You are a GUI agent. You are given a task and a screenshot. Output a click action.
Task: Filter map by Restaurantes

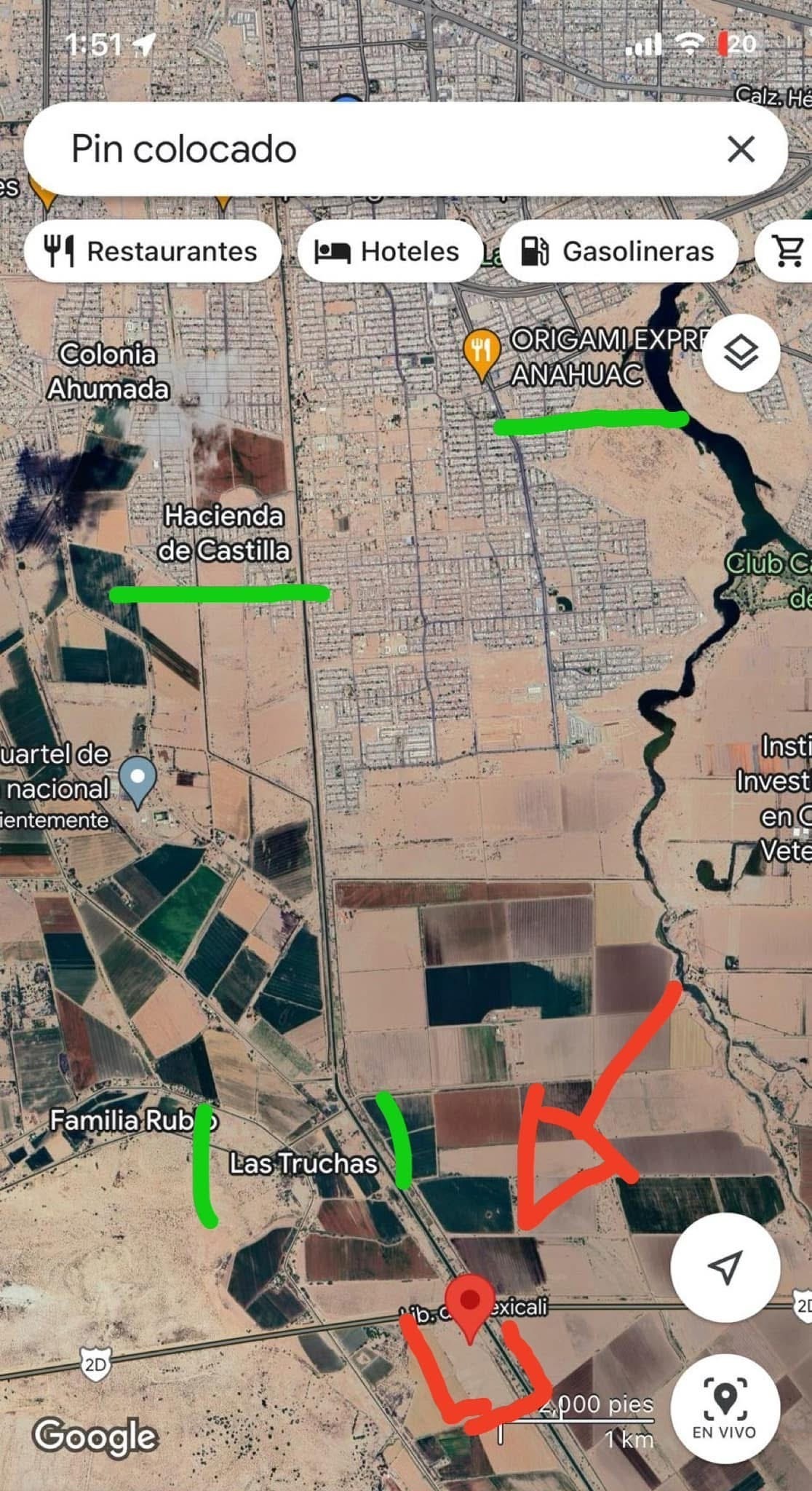tap(152, 251)
